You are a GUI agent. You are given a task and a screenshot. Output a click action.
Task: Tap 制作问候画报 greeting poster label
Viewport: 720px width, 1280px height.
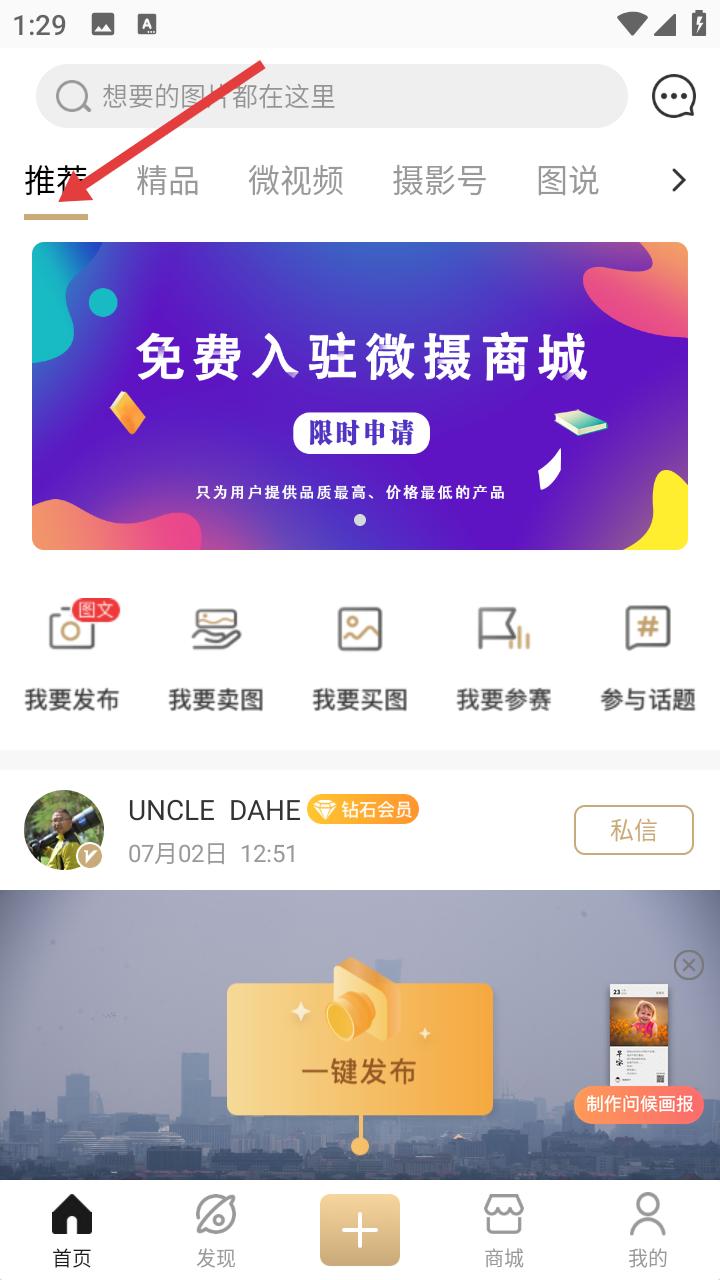[x=637, y=1106]
